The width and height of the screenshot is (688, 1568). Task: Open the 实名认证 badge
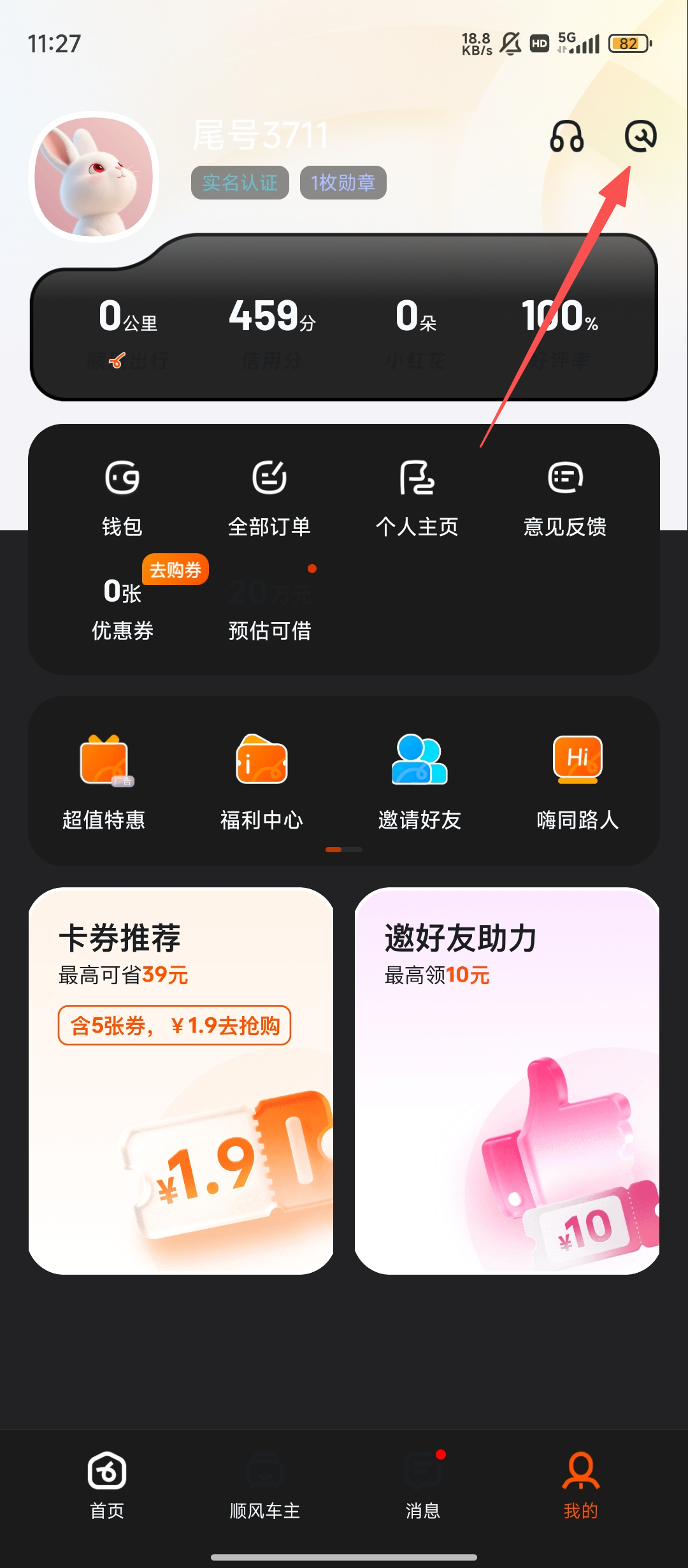coord(240,183)
